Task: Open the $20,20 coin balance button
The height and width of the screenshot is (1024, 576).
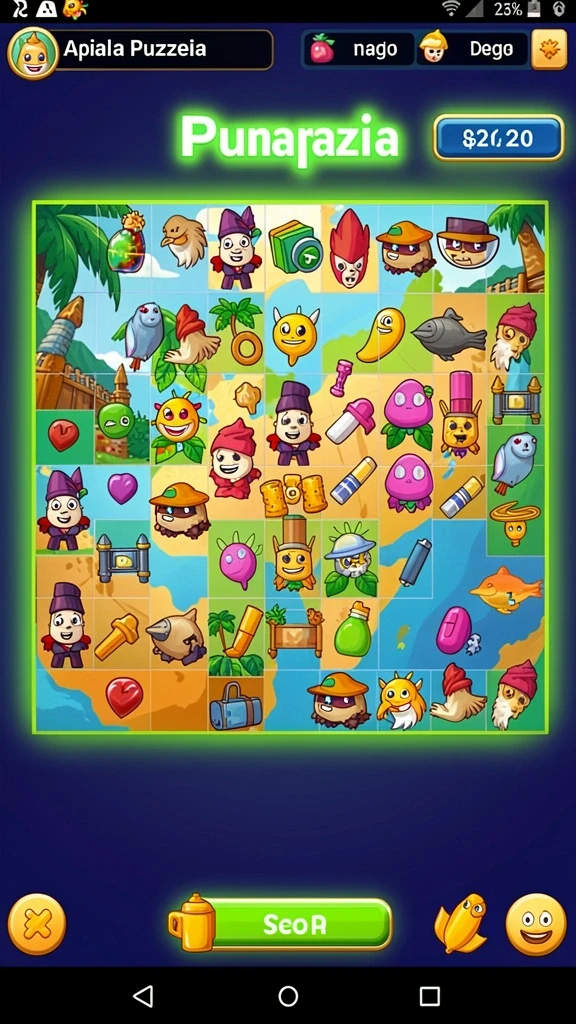Action: click(498, 138)
